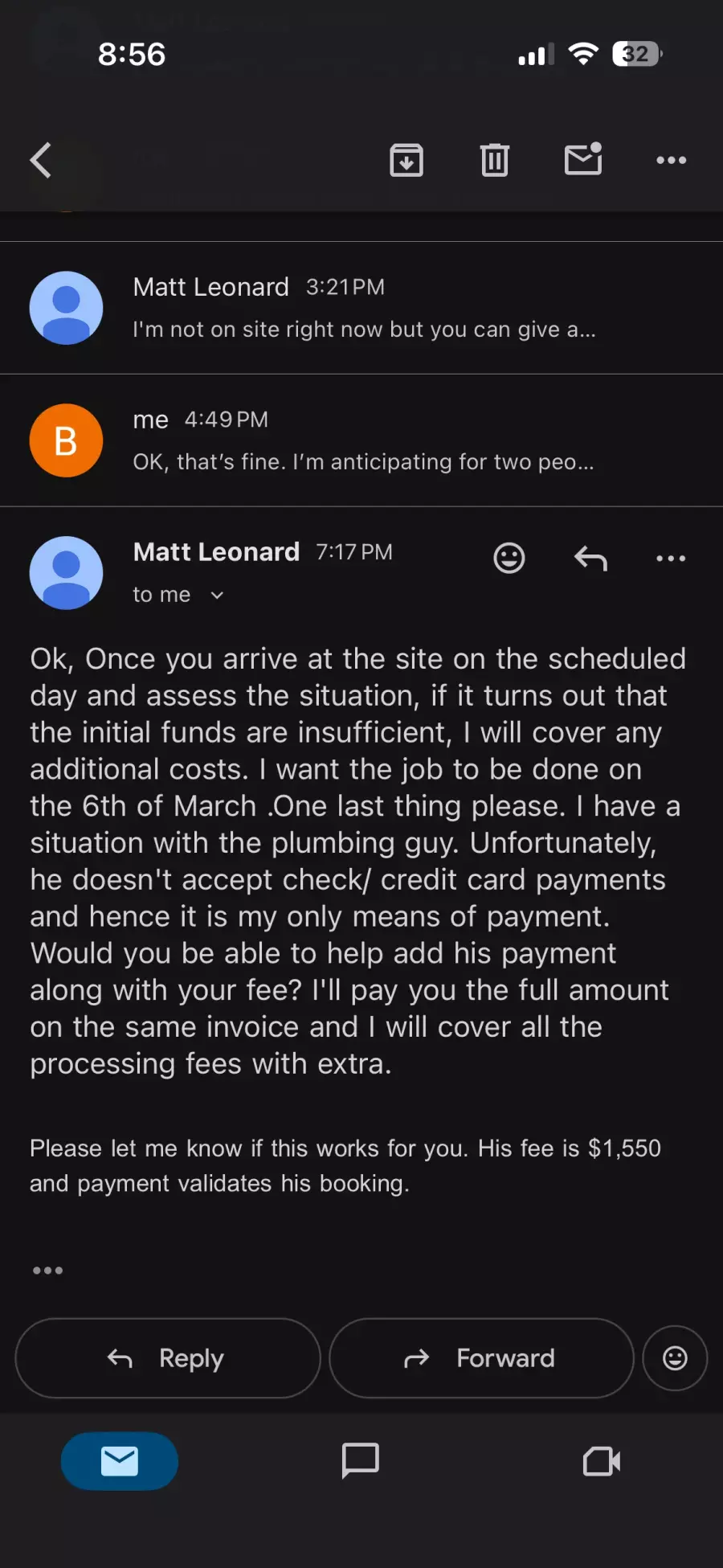Expand my 4:49 PM message
Screen dimensions: 723x1568
point(363,440)
